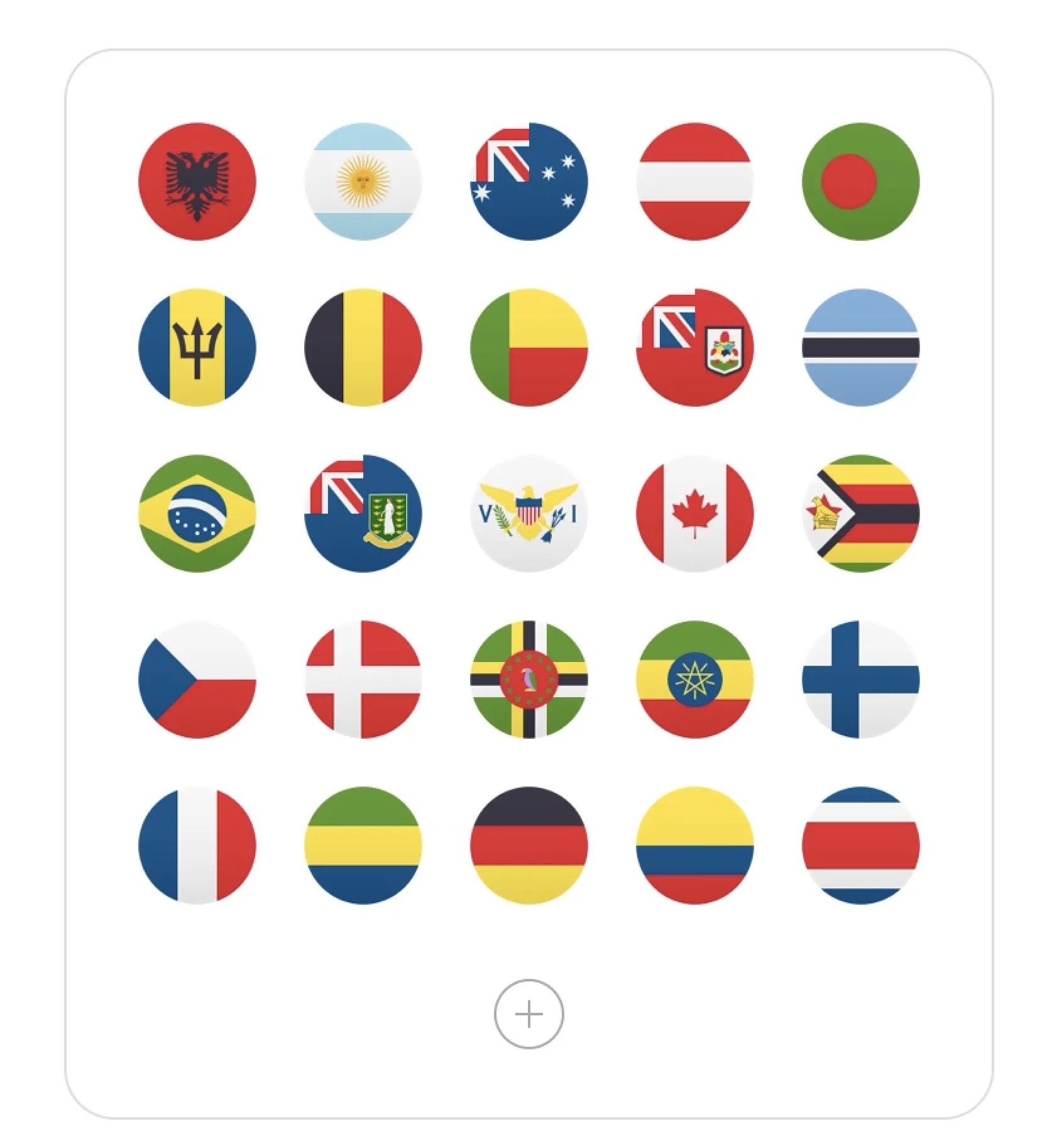1052x1148 pixels.
Task: Select the Finland blue cross flag
Action: (x=860, y=679)
